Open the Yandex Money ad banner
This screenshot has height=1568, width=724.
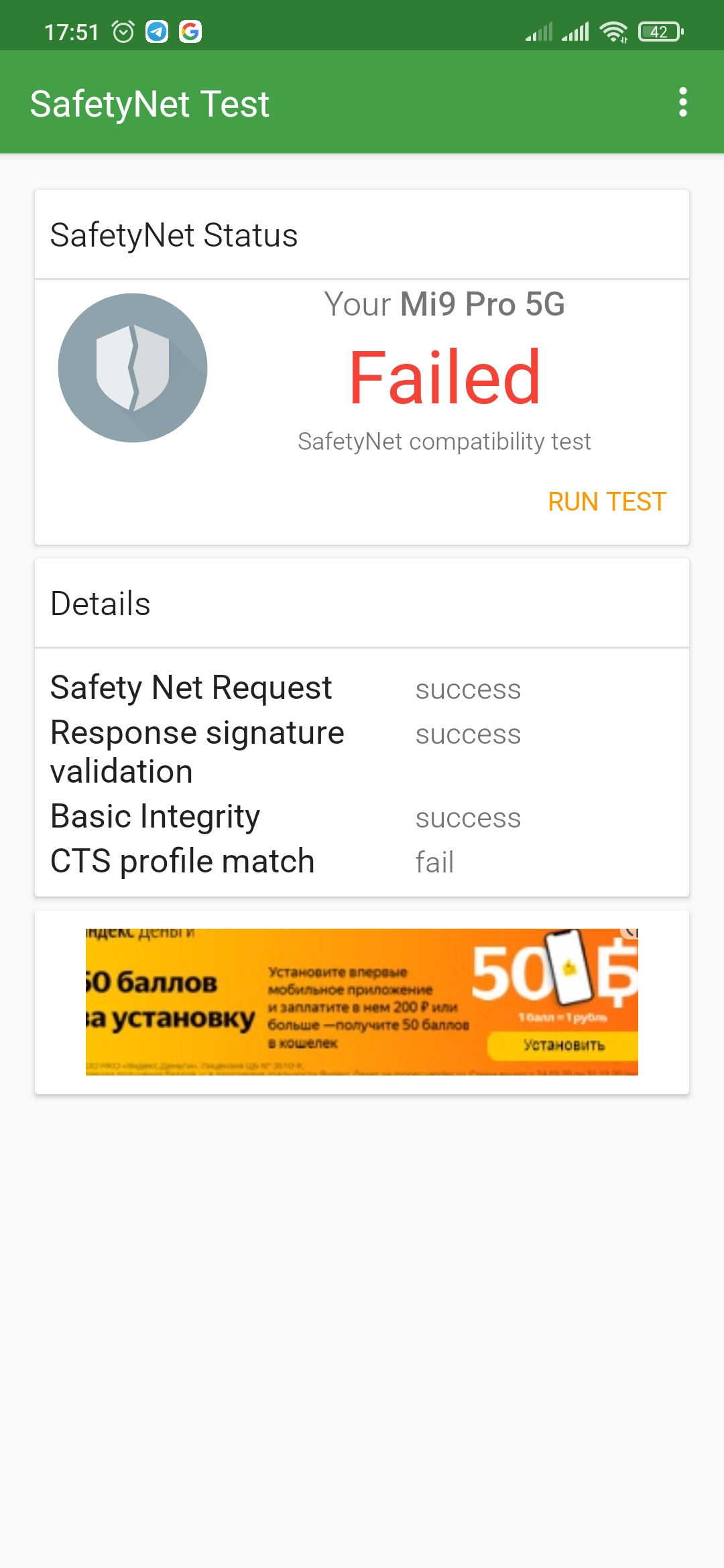pos(362,1002)
